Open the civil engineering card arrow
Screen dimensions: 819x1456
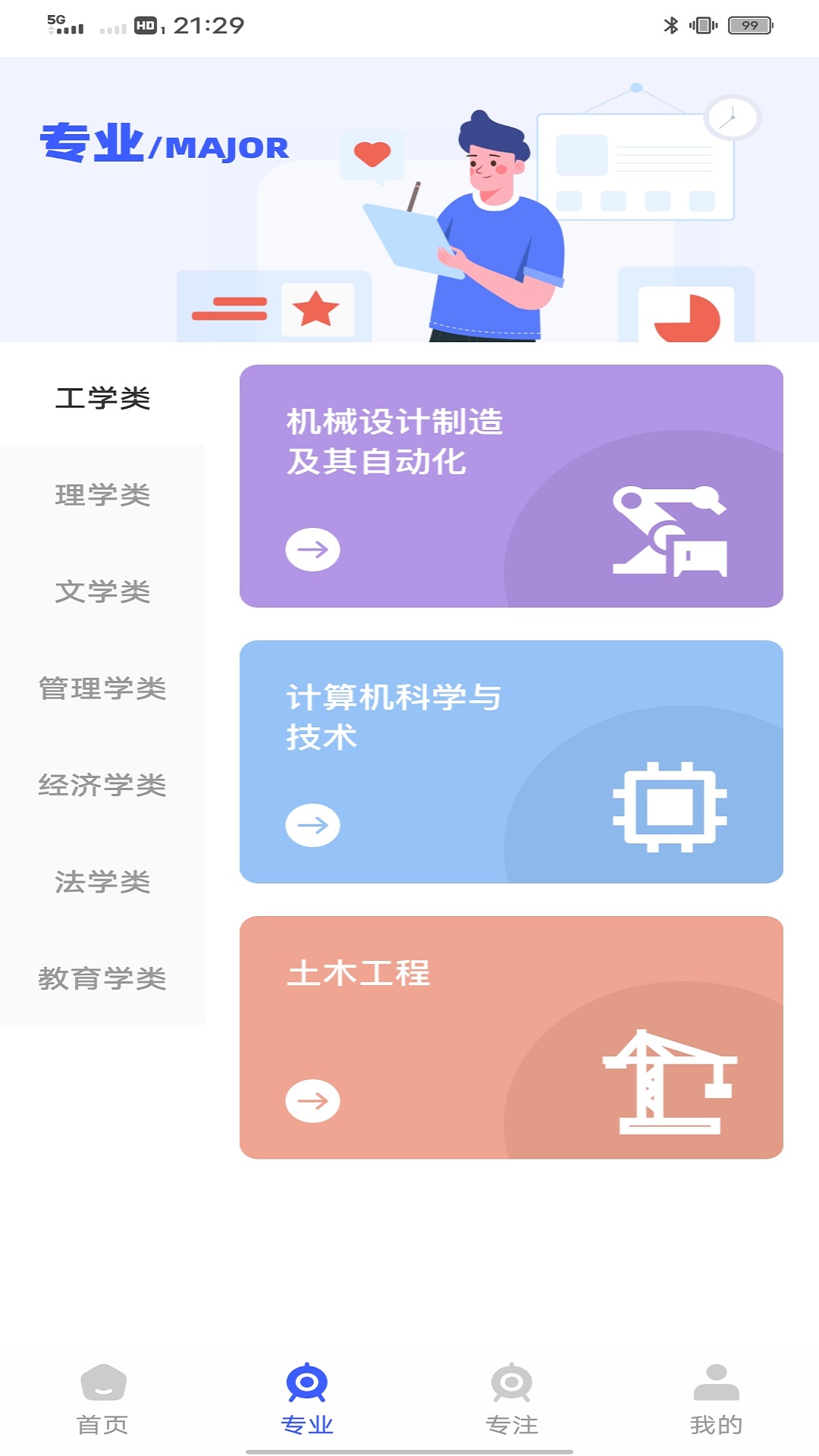pyautogui.click(x=312, y=1102)
